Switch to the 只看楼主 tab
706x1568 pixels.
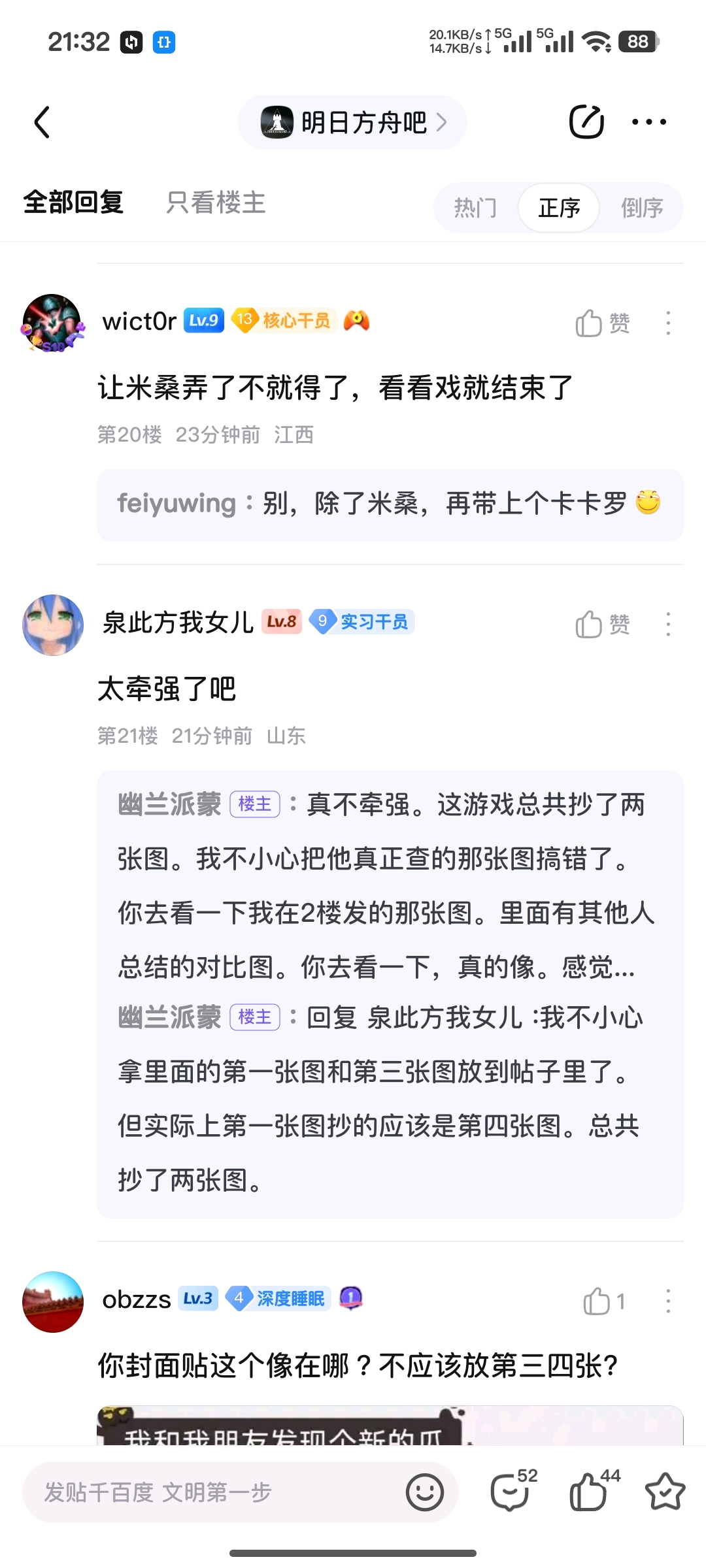tap(216, 203)
